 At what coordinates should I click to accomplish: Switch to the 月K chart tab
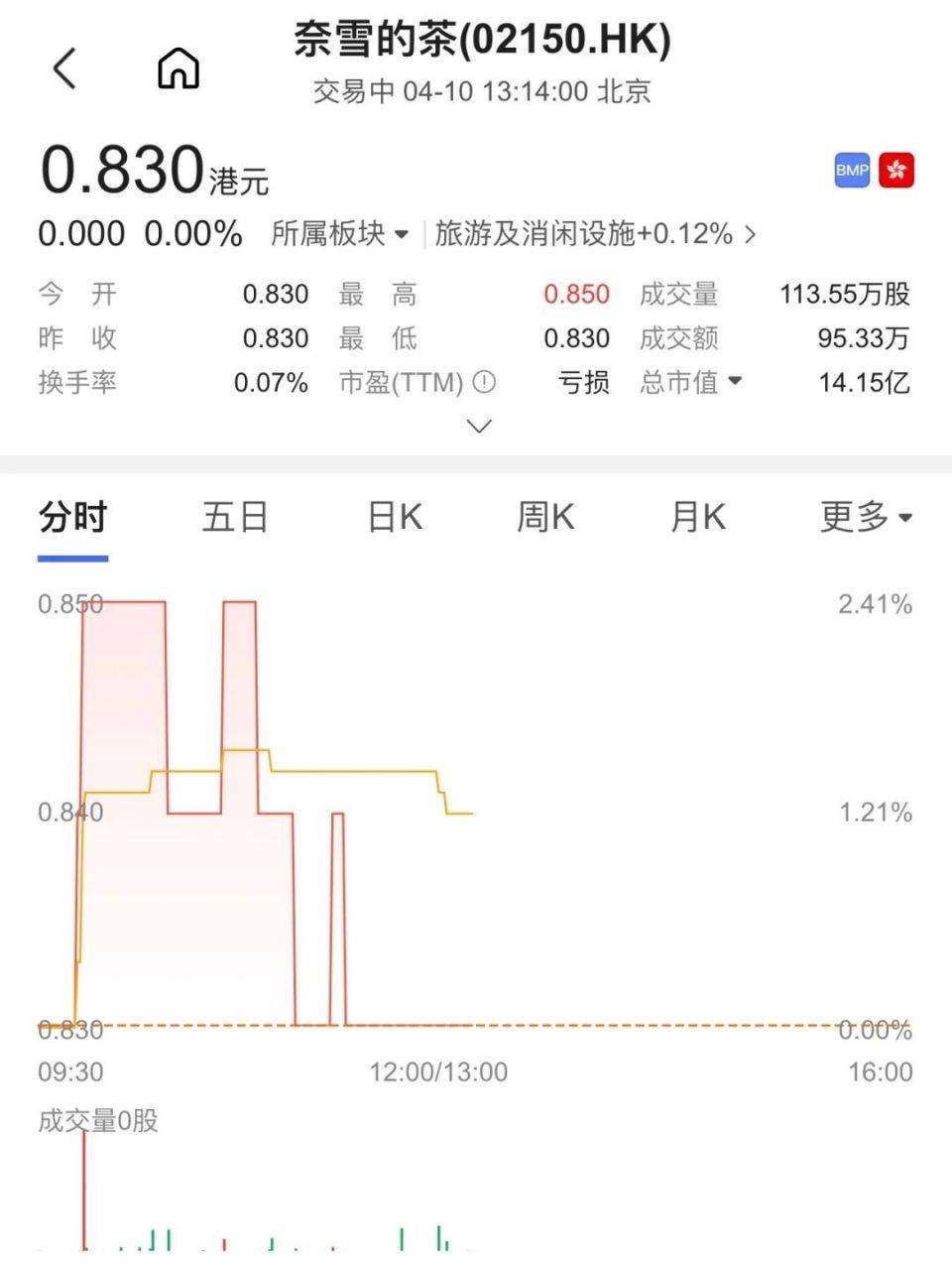[x=698, y=517]
